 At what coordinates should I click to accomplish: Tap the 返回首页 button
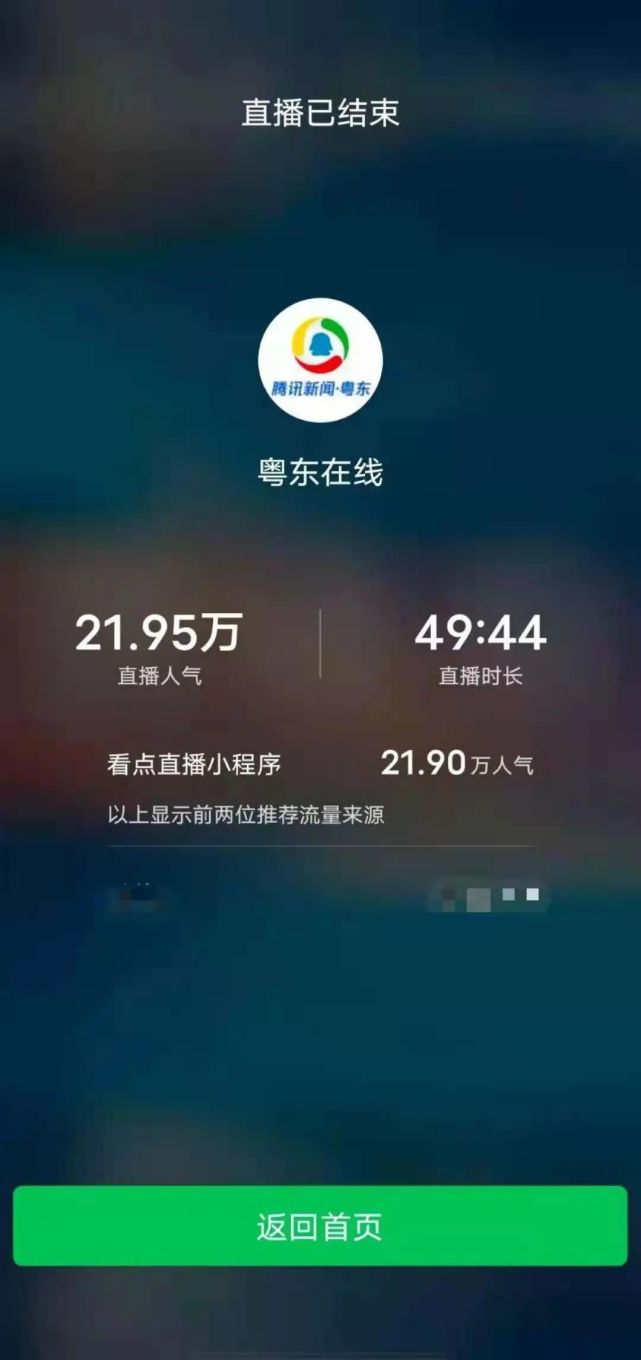(x=320, y=1226)
